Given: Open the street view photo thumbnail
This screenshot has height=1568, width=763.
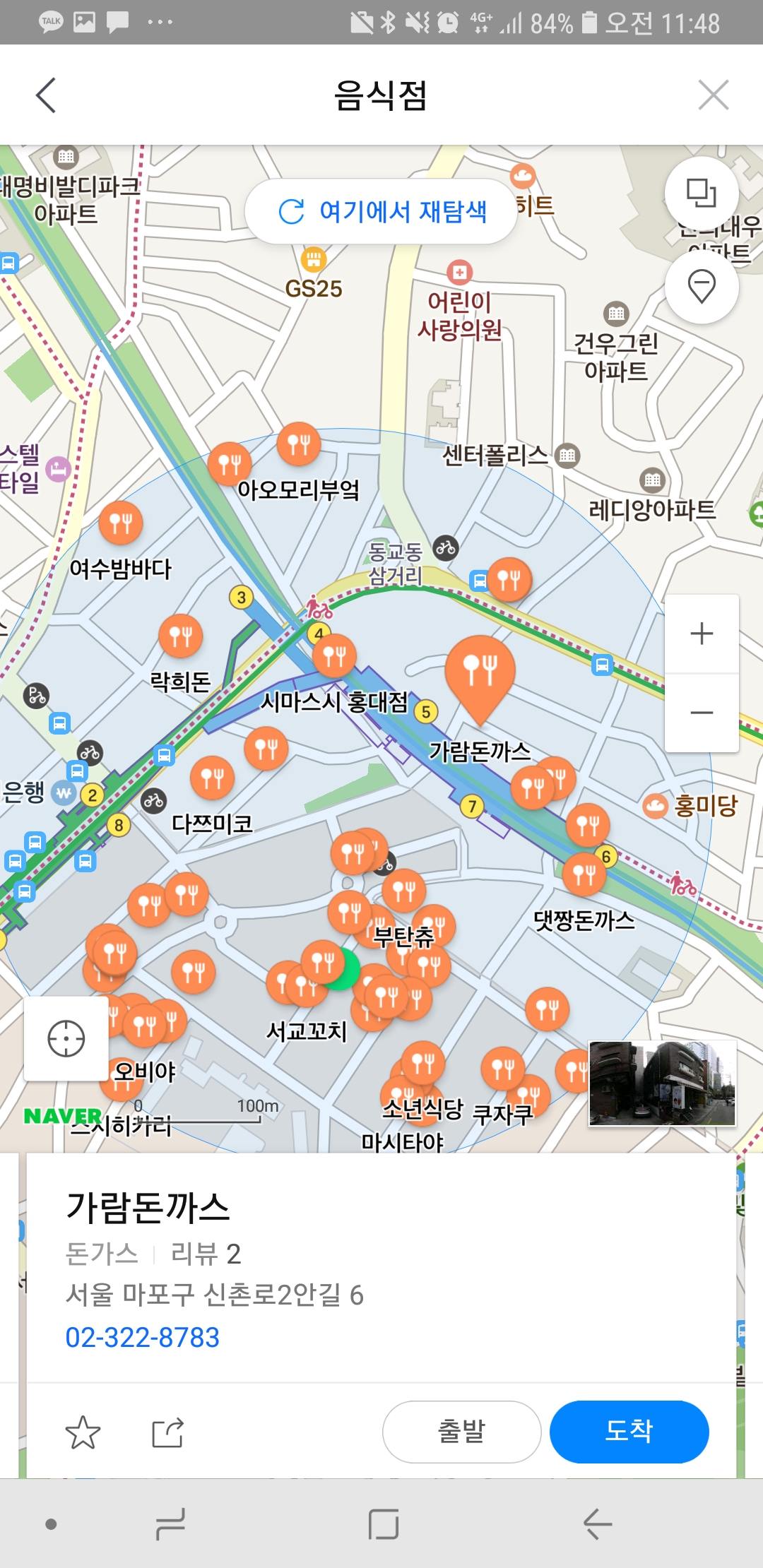Looking at the screenshot, I should pyautogui.click(x=662, y=1083).
